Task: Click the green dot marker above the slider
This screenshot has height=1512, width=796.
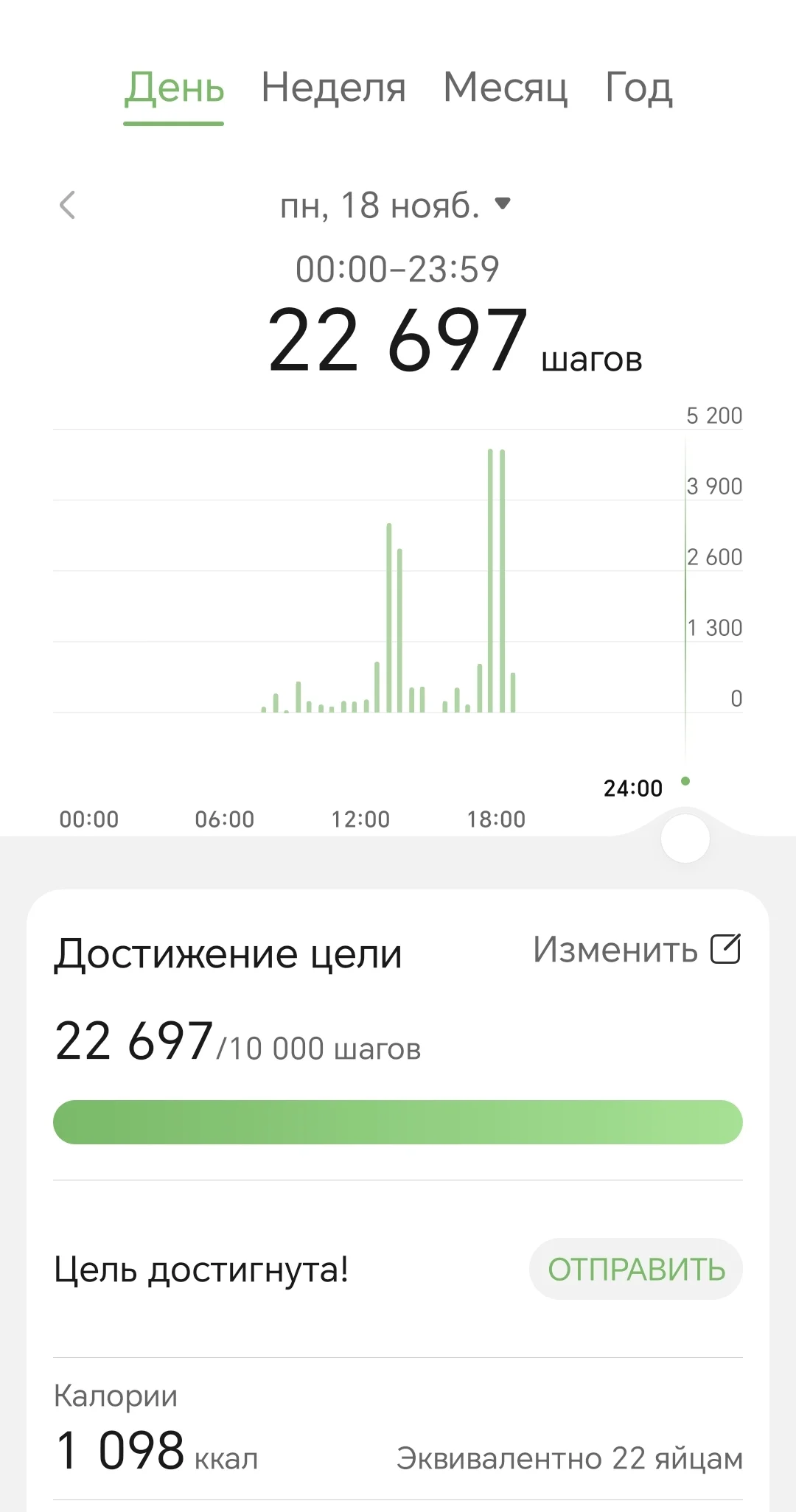Action: pyautogui.click(x=685, y=782)
